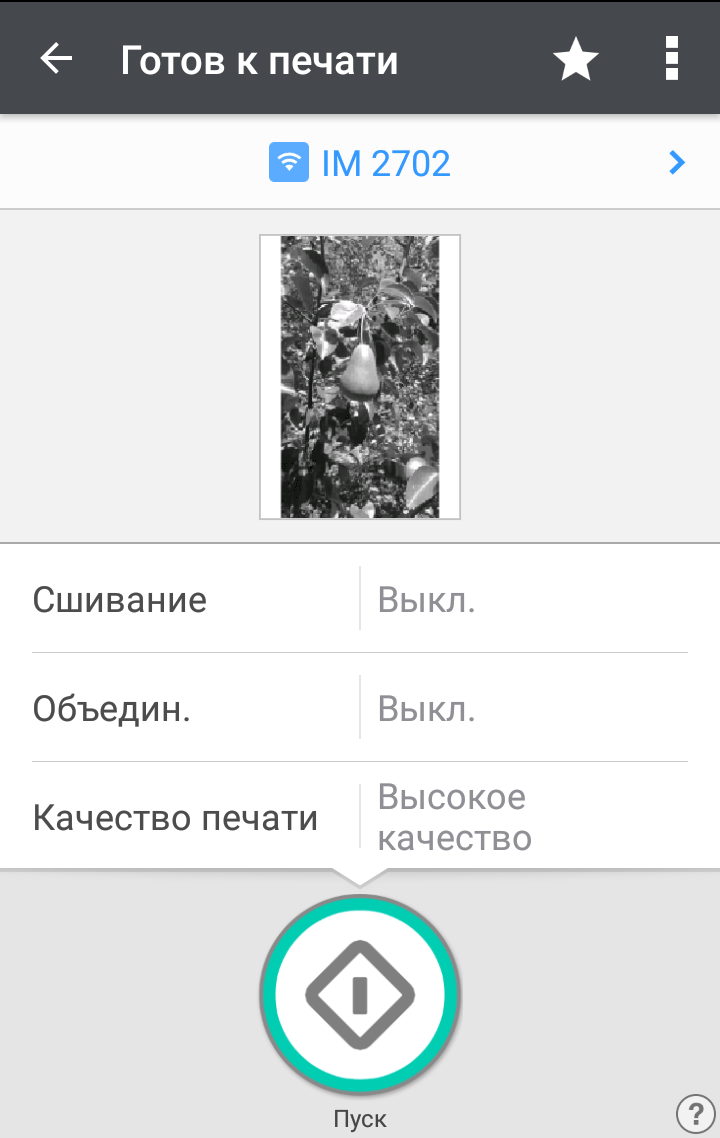
Task: Change the Качество печати setting
Action: pyautogui.click(x=360, y=818)
